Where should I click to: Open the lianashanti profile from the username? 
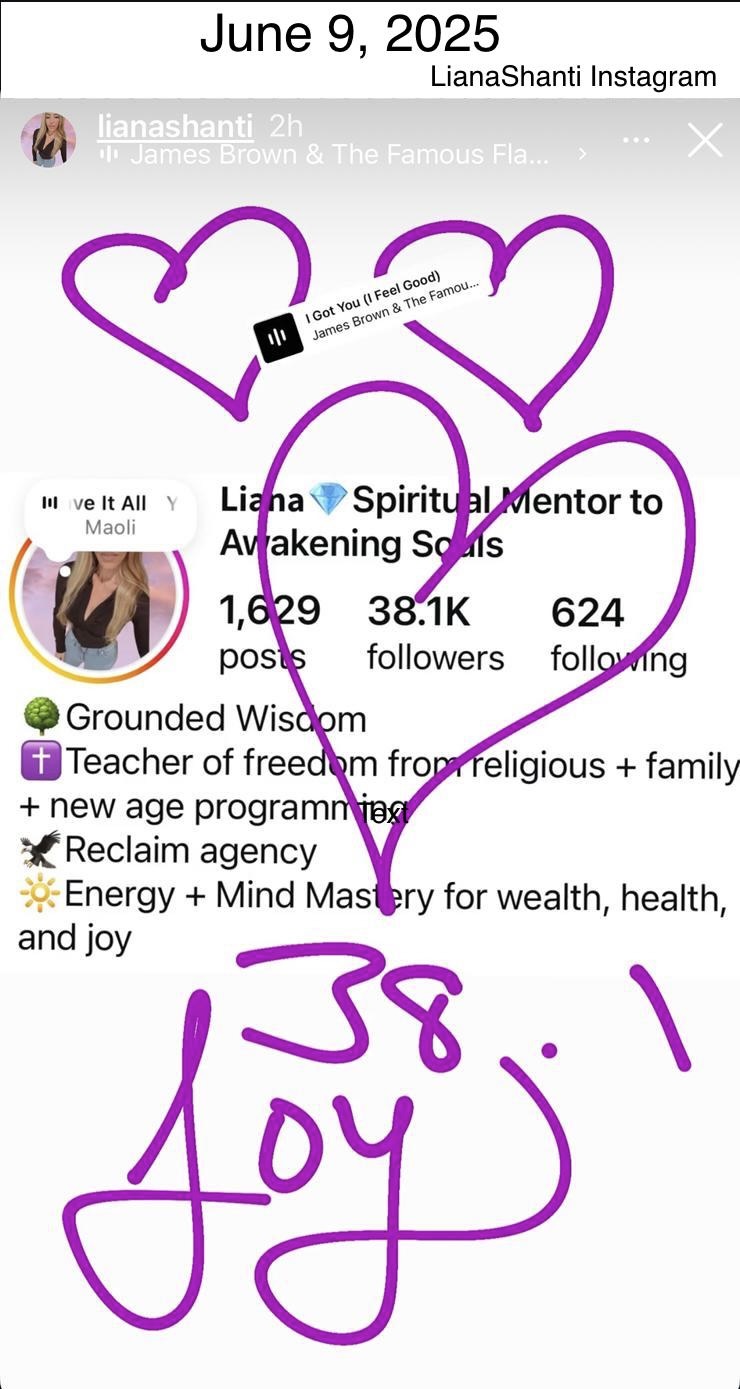point(175,127)
